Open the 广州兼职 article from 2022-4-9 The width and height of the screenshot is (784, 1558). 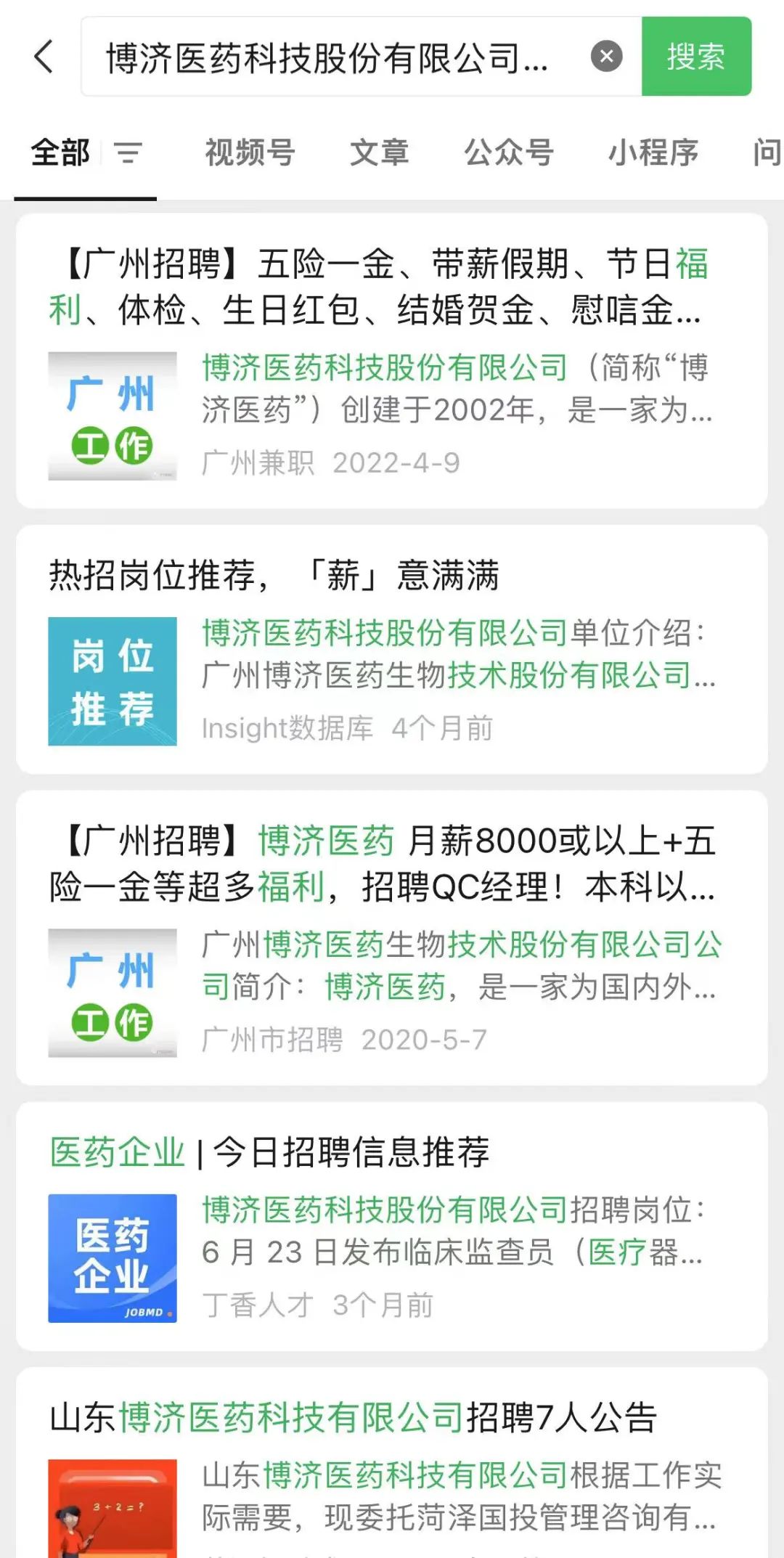[x=392, y=361]
